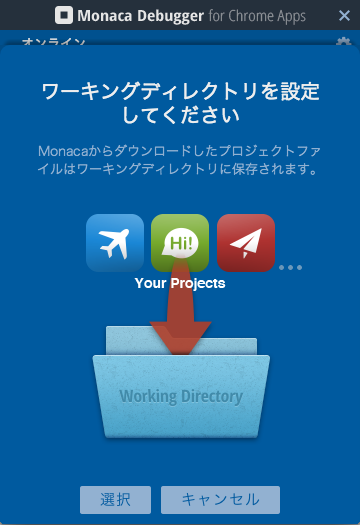Viewport: 360px width, 525px height.
Task: Tap the 選択 button to choose directory
Action: (115, 500)
